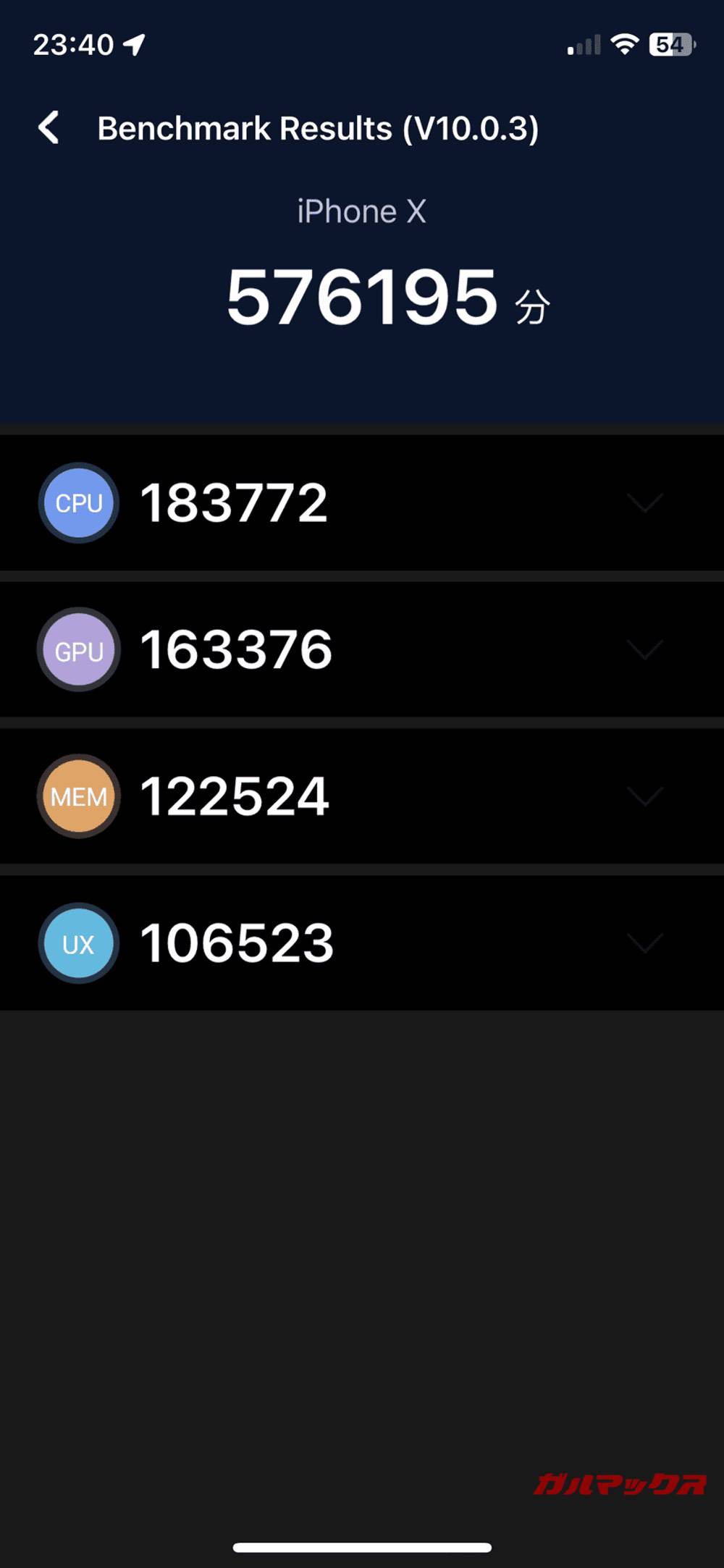Select the UX score icon
Viewport: 724px width, 1568px height.
78,943
